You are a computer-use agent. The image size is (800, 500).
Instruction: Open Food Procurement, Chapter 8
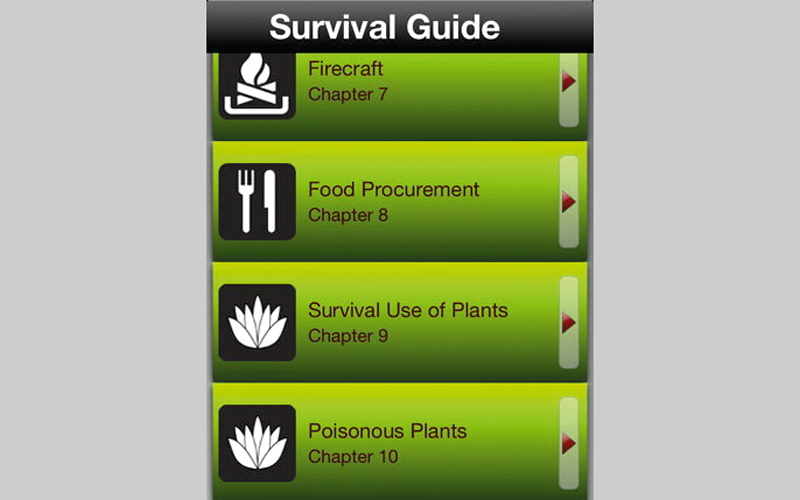pos(400,202)
